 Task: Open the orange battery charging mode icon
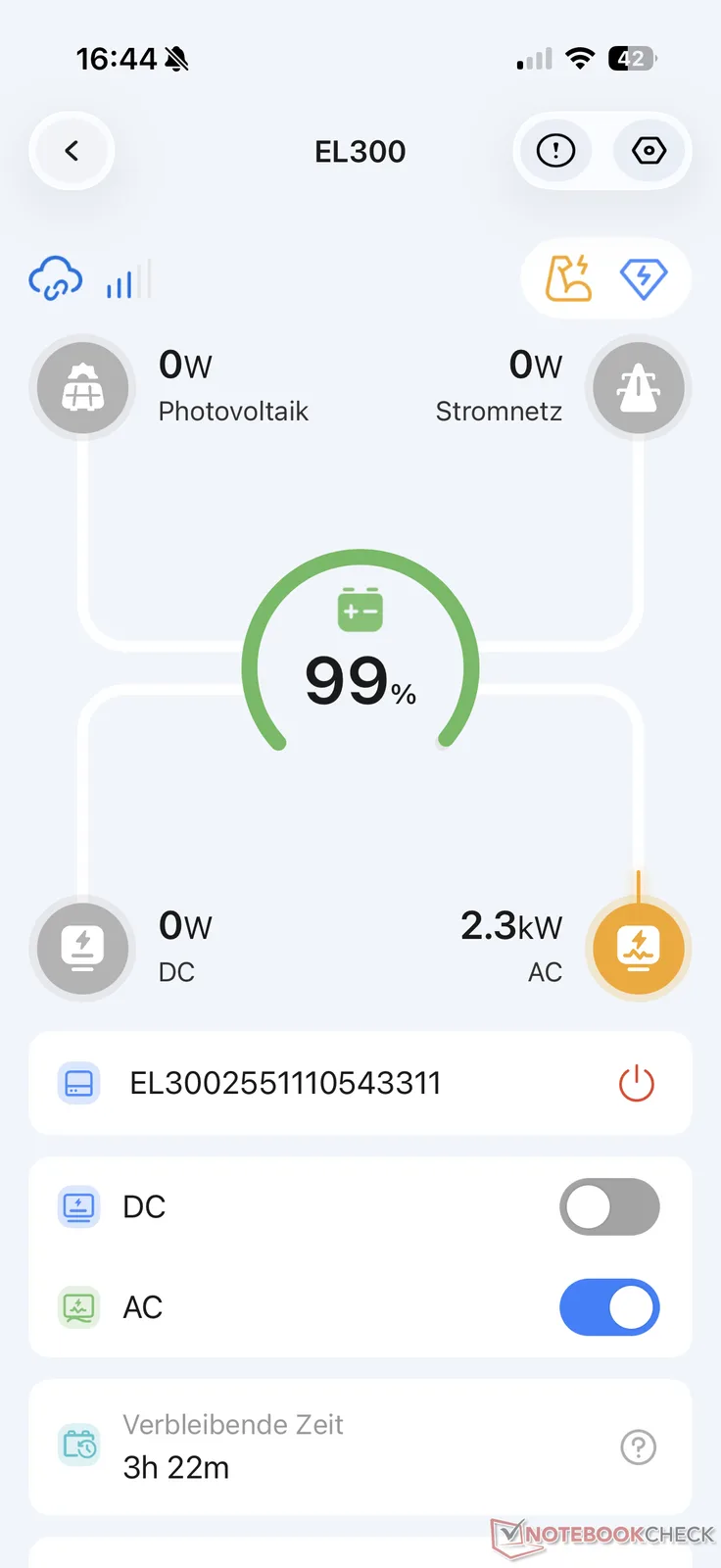(569, 278)
